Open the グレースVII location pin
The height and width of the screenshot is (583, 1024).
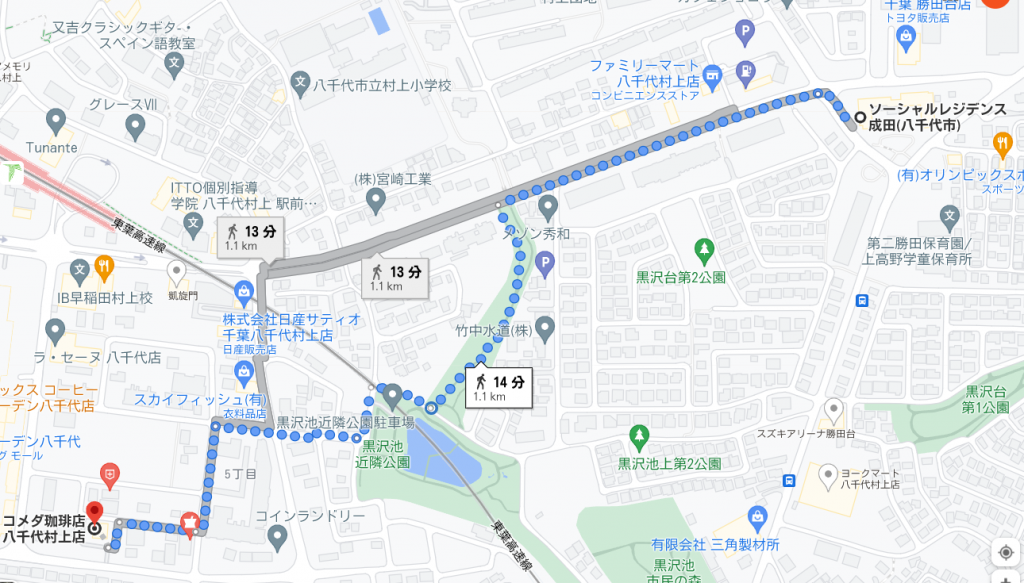tap(137, 126)
